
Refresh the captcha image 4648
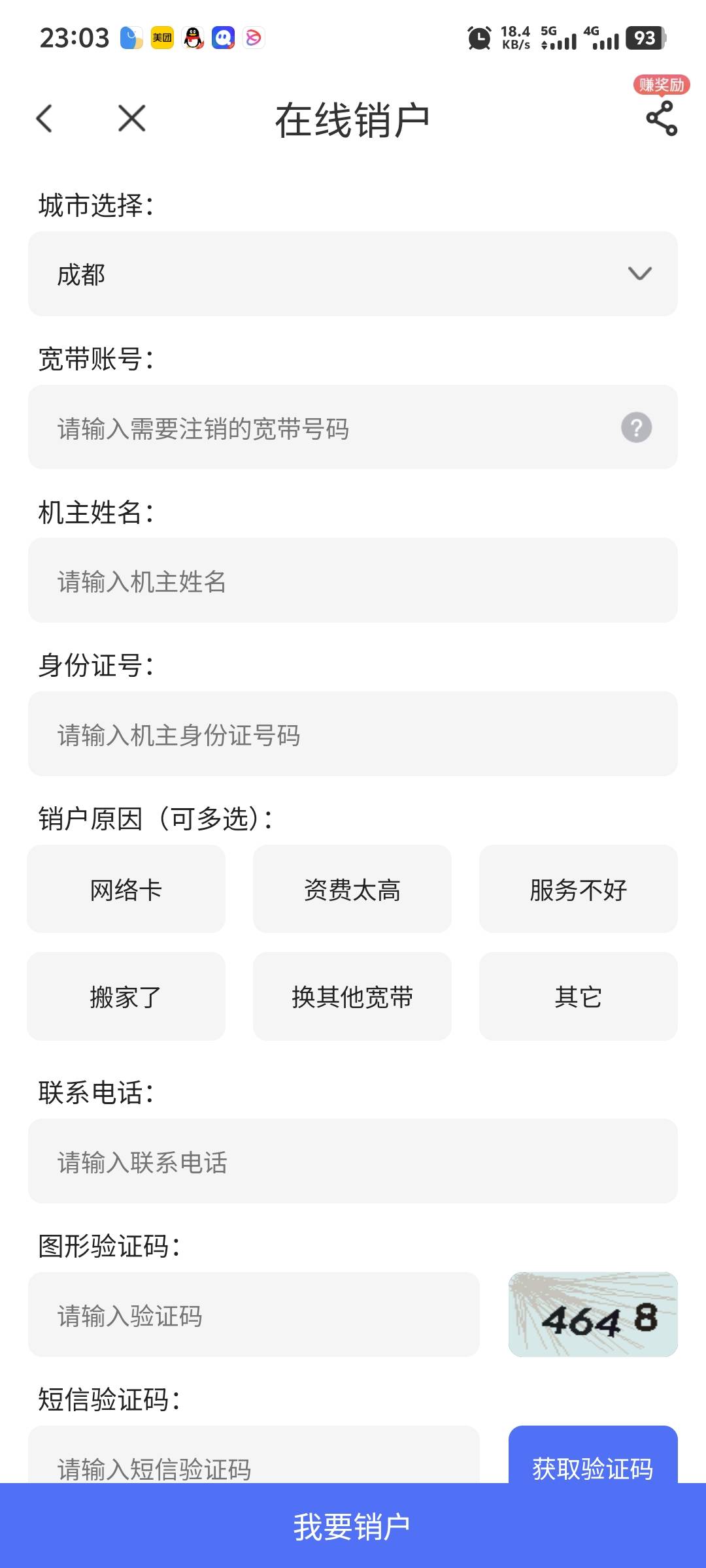pos(593,1315)
